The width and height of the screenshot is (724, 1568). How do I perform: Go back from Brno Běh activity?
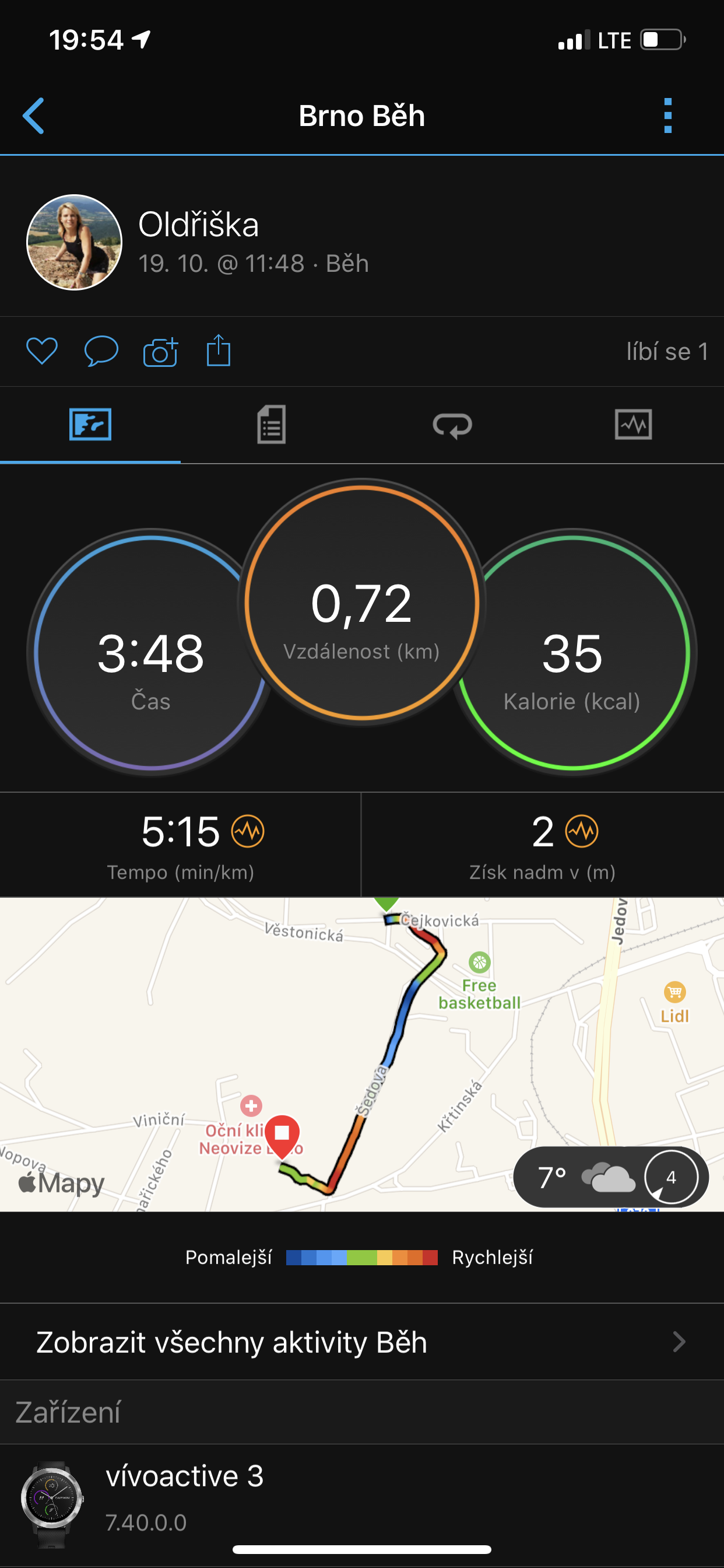(x=33, y=115)
